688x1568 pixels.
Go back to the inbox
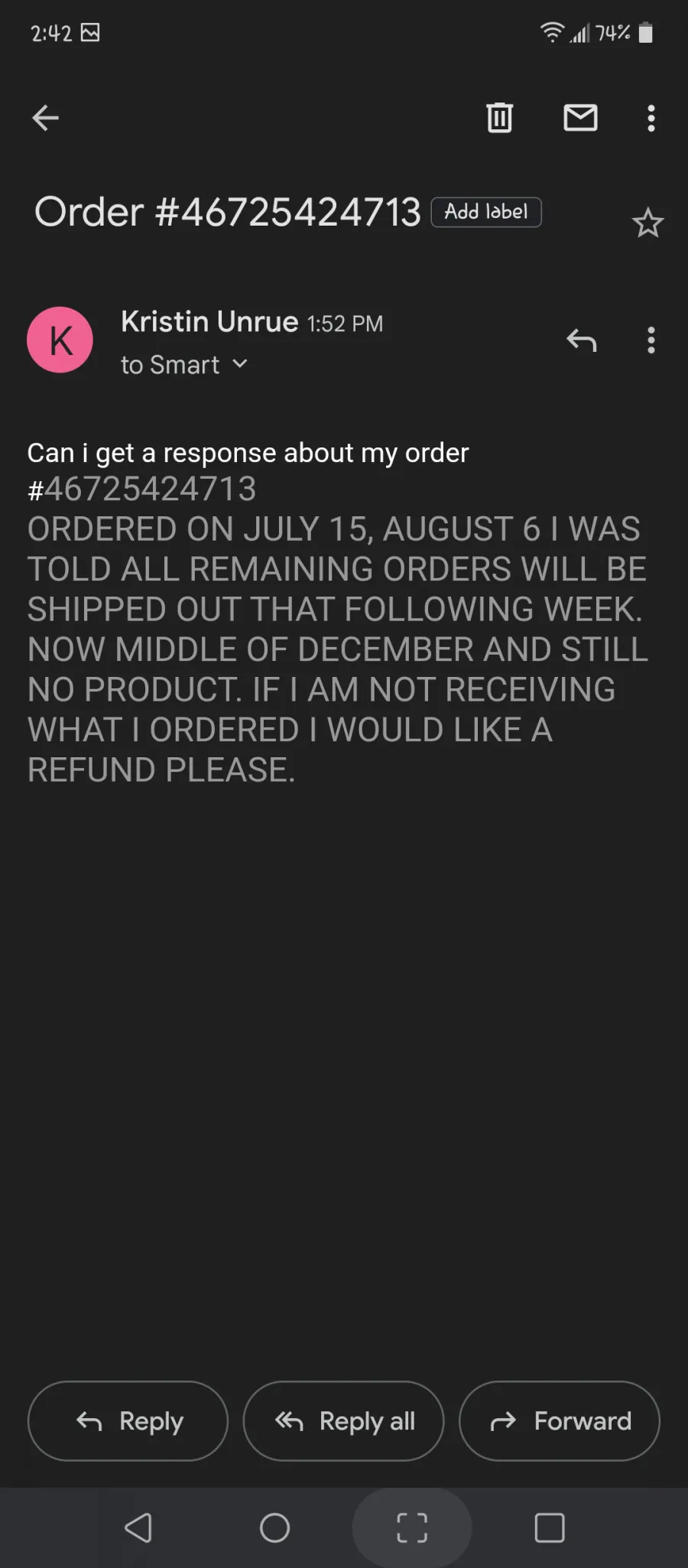[45, 118]
